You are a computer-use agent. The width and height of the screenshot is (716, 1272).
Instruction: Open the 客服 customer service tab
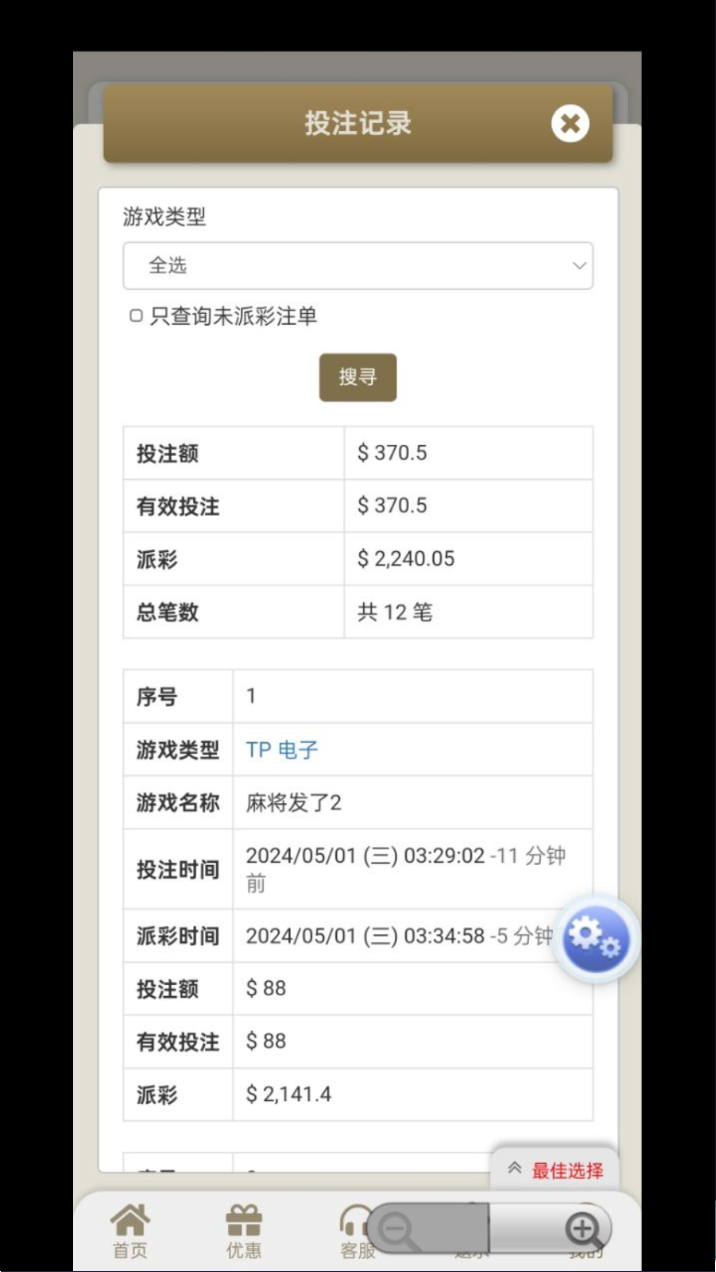coord(356,1232)
